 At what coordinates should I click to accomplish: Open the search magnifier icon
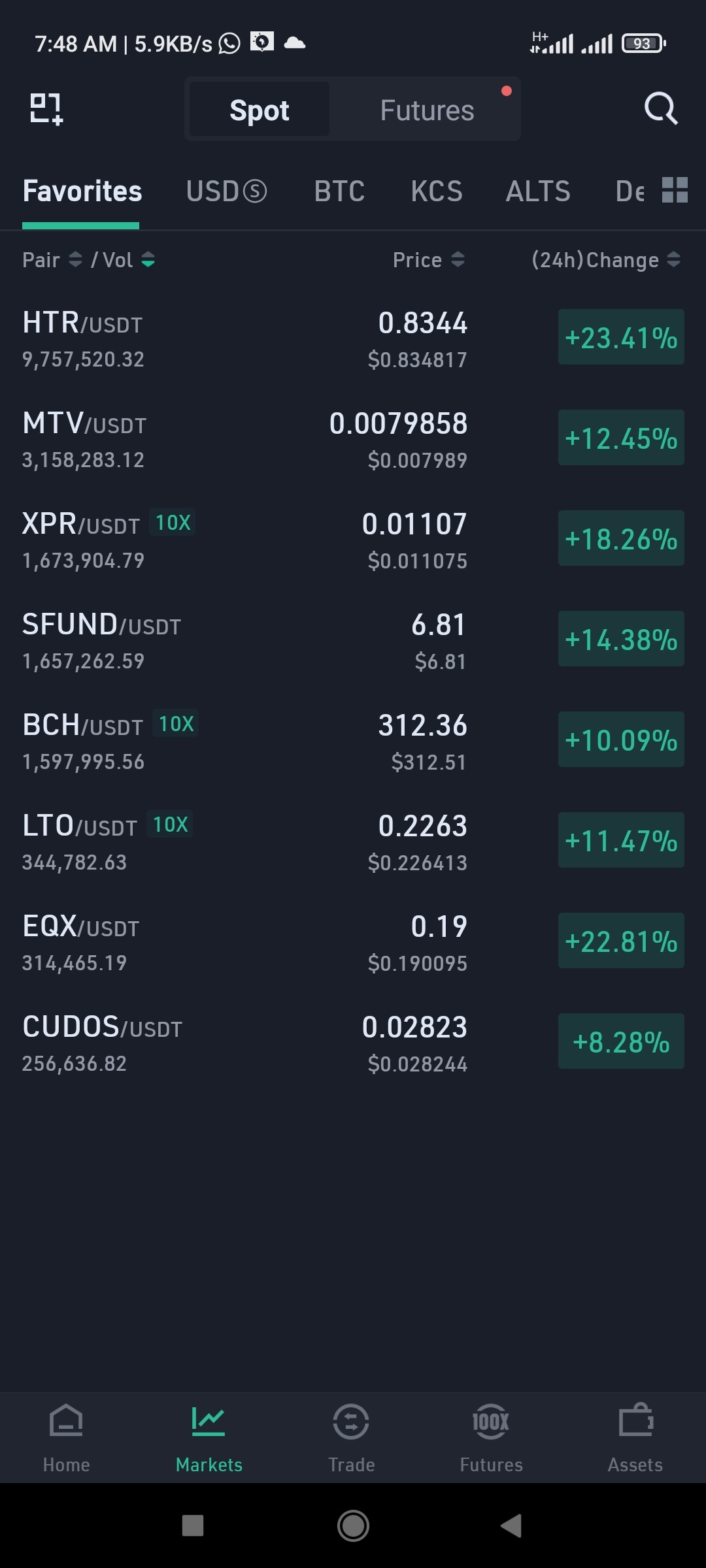[x=660, y=108]
